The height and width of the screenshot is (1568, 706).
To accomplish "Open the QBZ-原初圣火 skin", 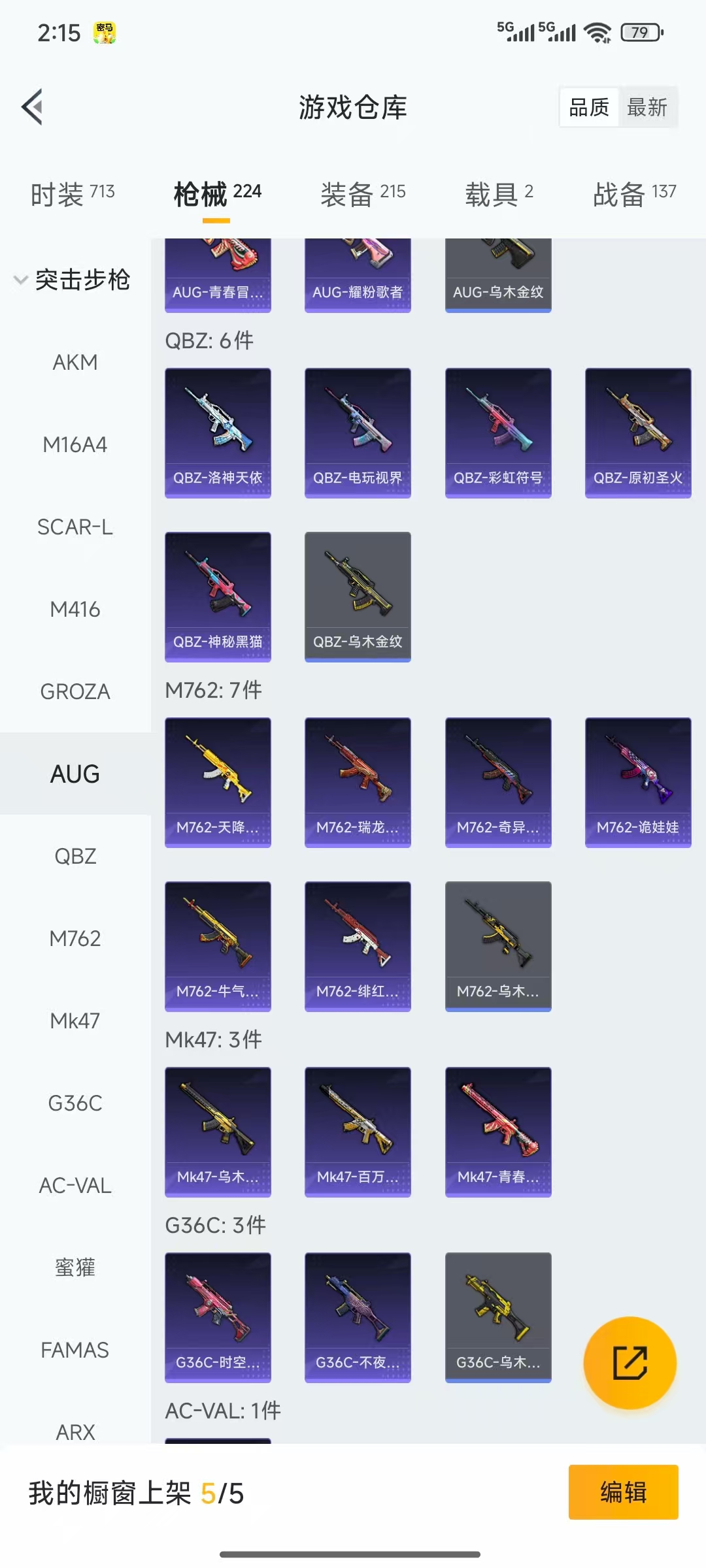I will point(638,433).
